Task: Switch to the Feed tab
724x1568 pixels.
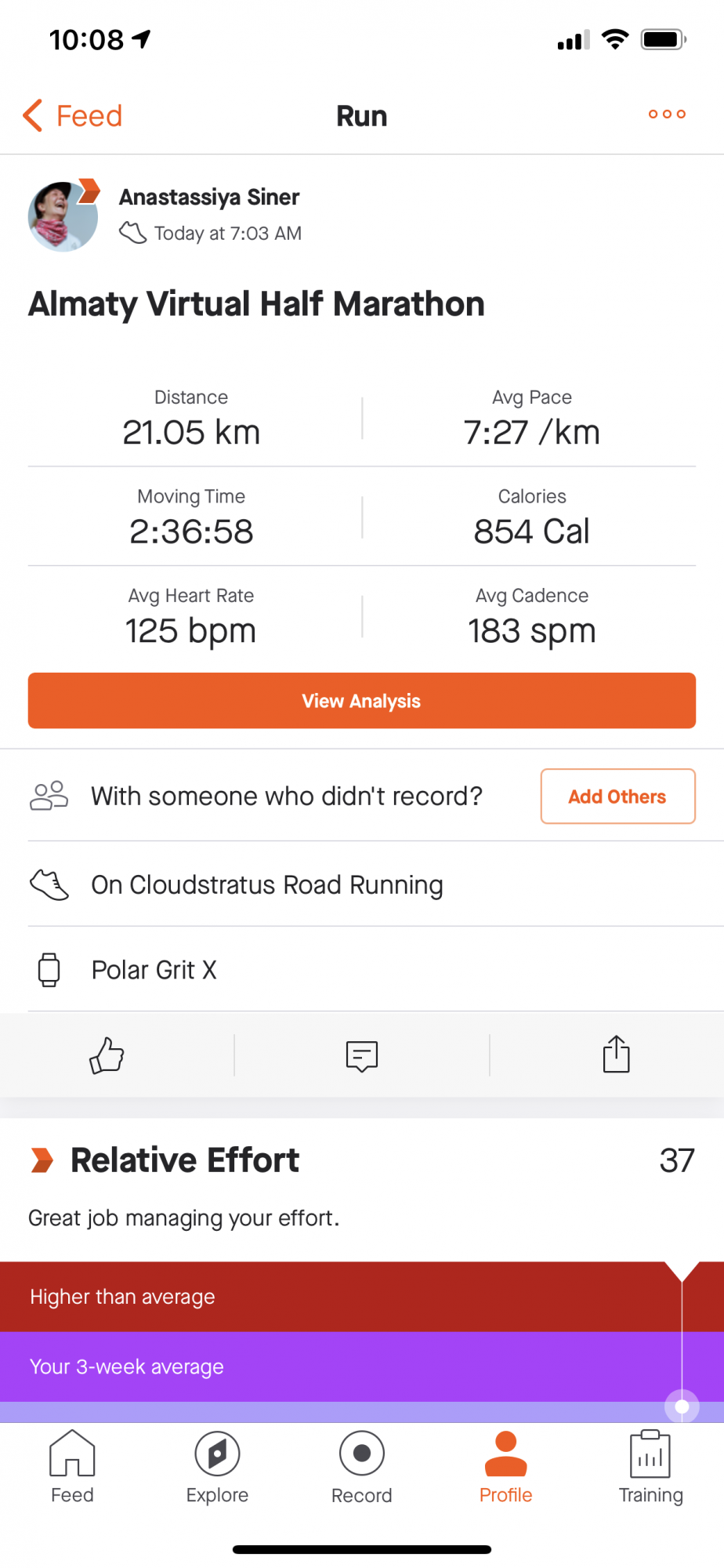Action: coord(72,1468)
